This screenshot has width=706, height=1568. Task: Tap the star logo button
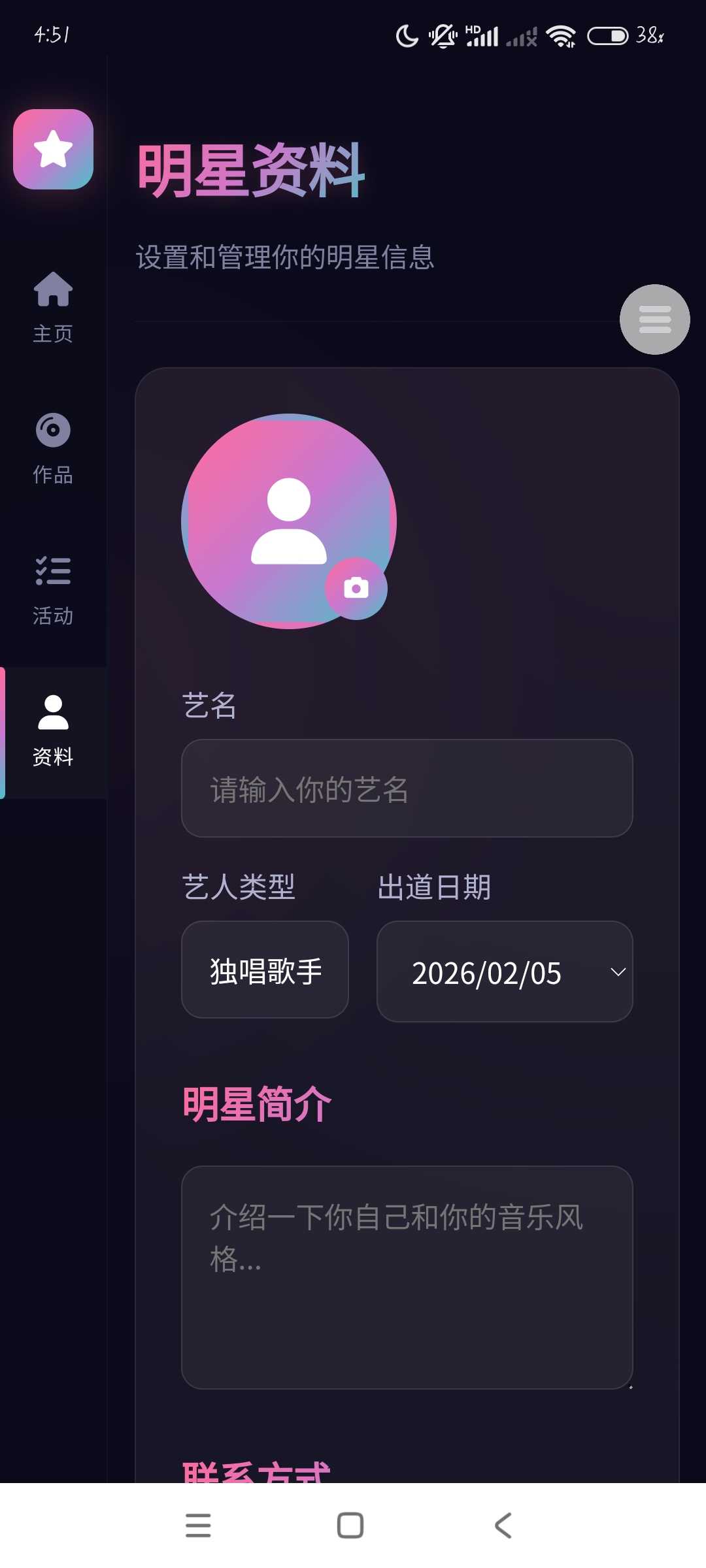[x=53, y=150]
